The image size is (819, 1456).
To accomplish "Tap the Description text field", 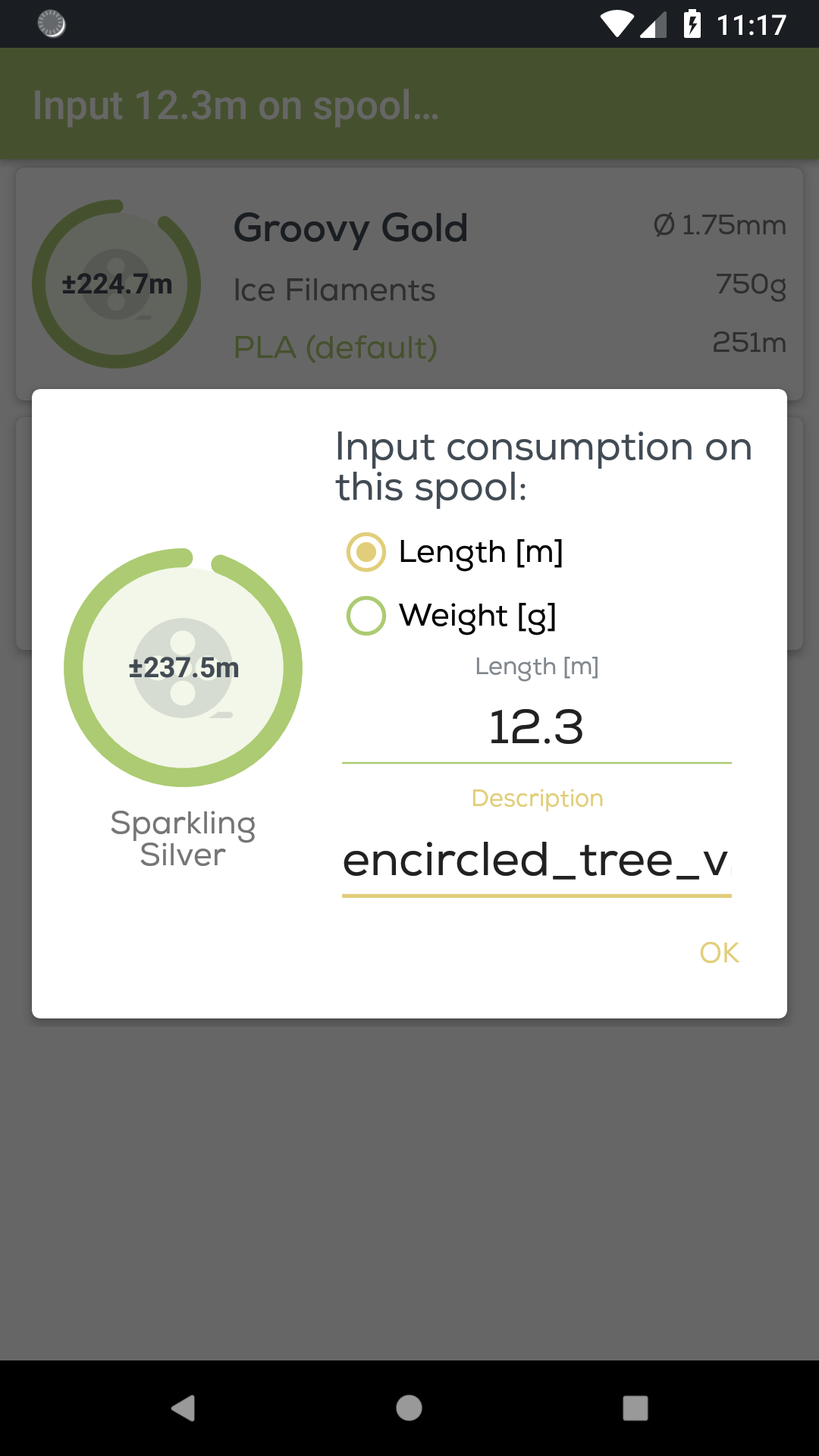I will (536, 861).
